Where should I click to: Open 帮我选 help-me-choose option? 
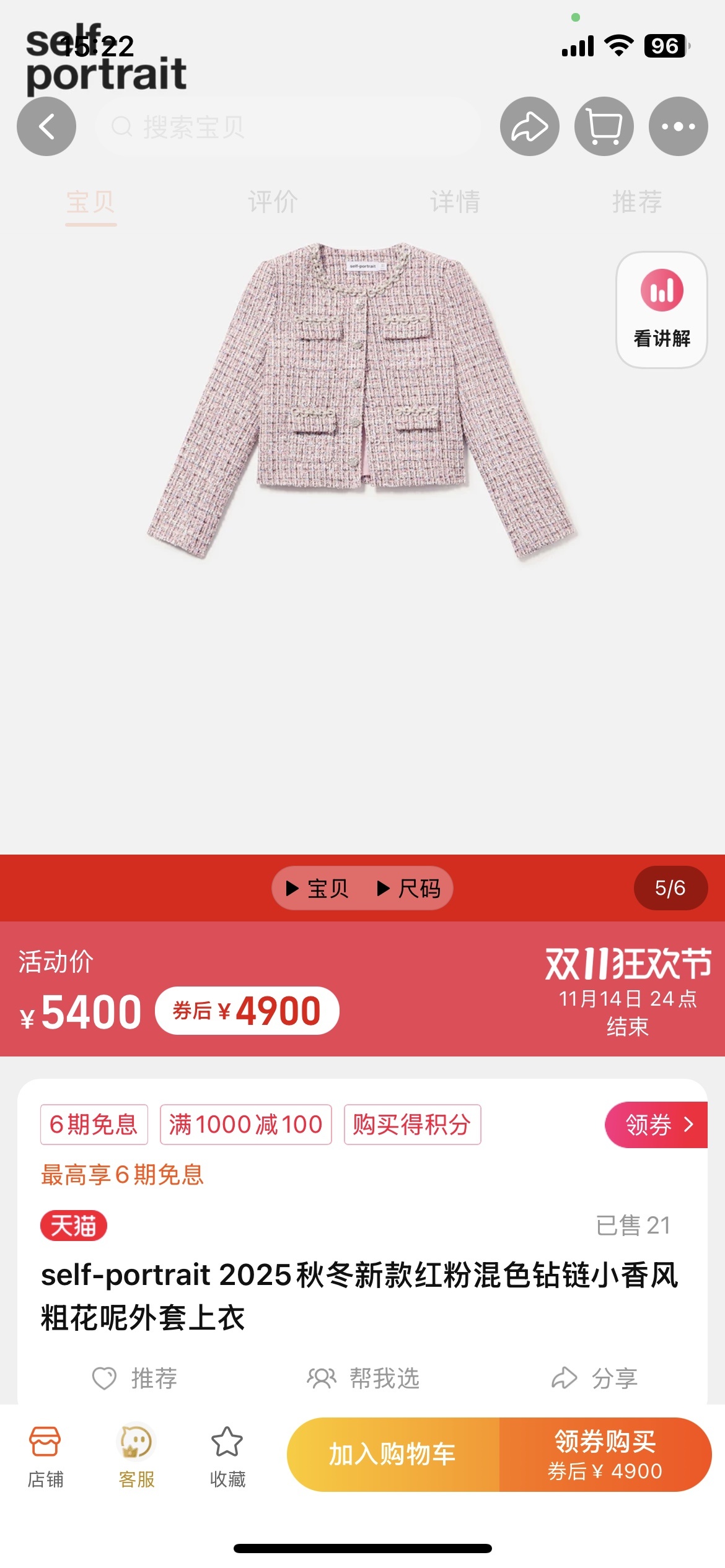click(364, 1379)
